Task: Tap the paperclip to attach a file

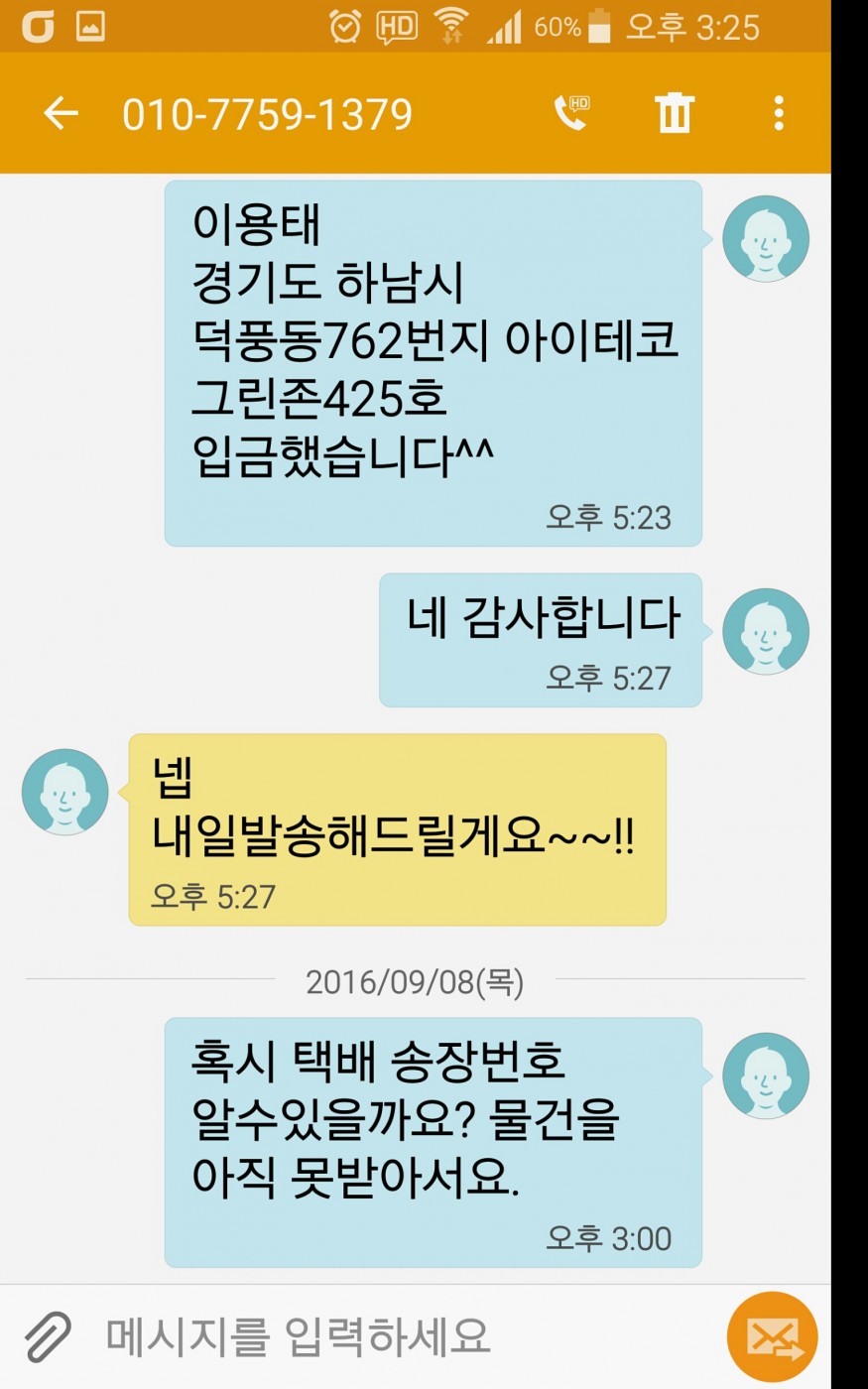Action: click(x=48, y=1336)
